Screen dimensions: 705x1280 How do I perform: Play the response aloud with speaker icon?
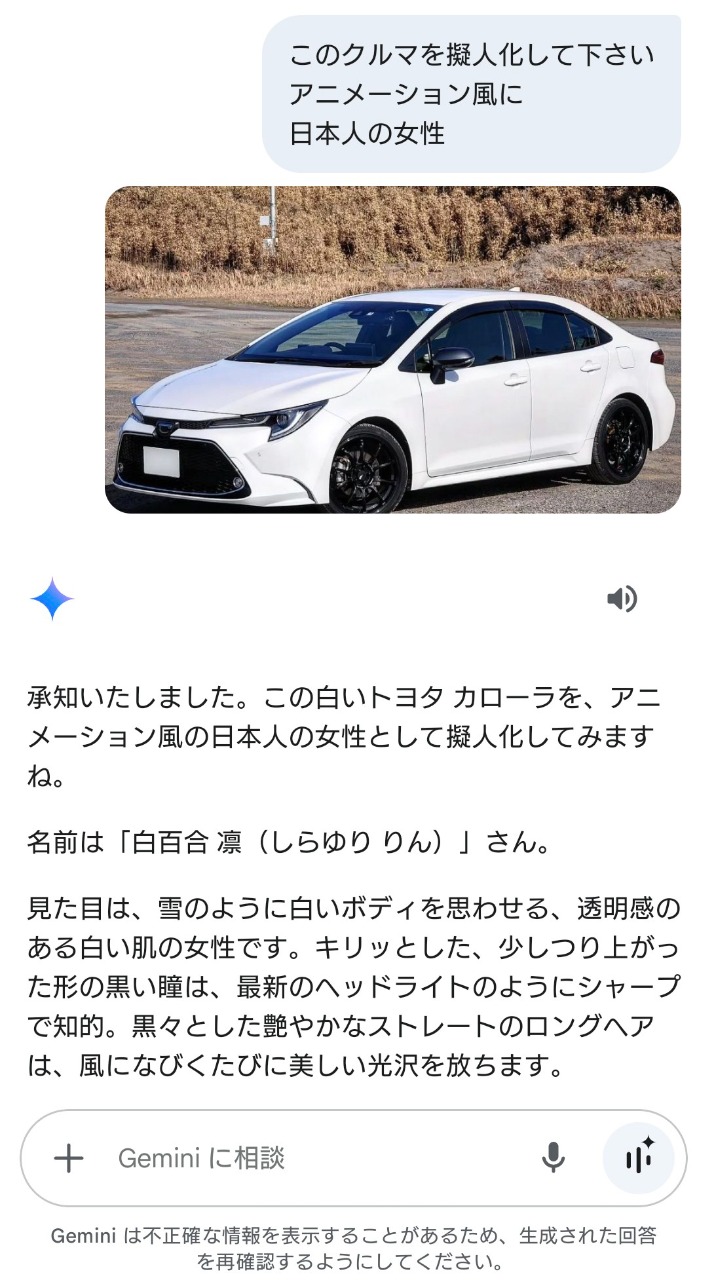tap(622, 599)
